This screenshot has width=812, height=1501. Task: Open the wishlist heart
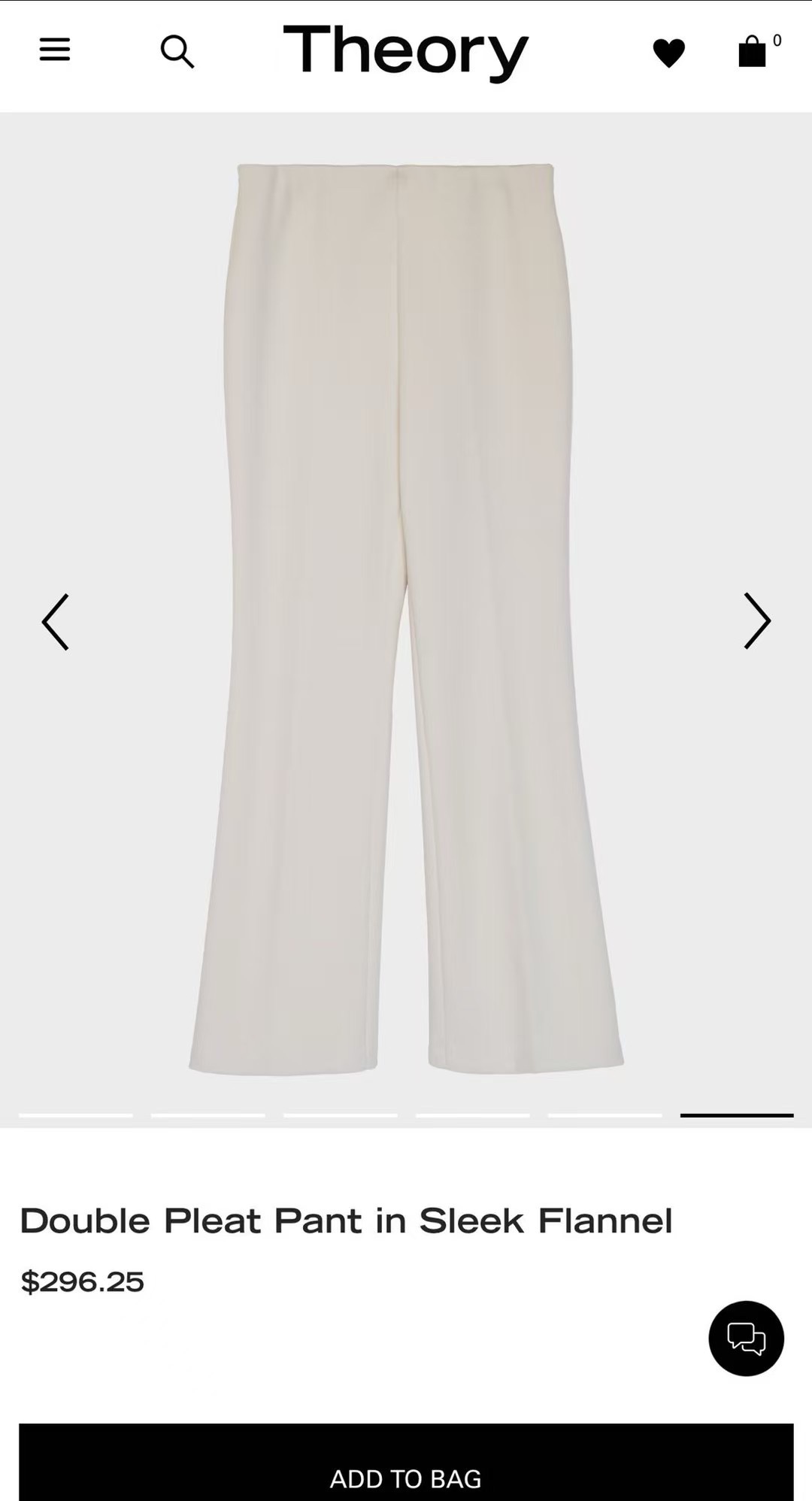(x=668, y=53)
